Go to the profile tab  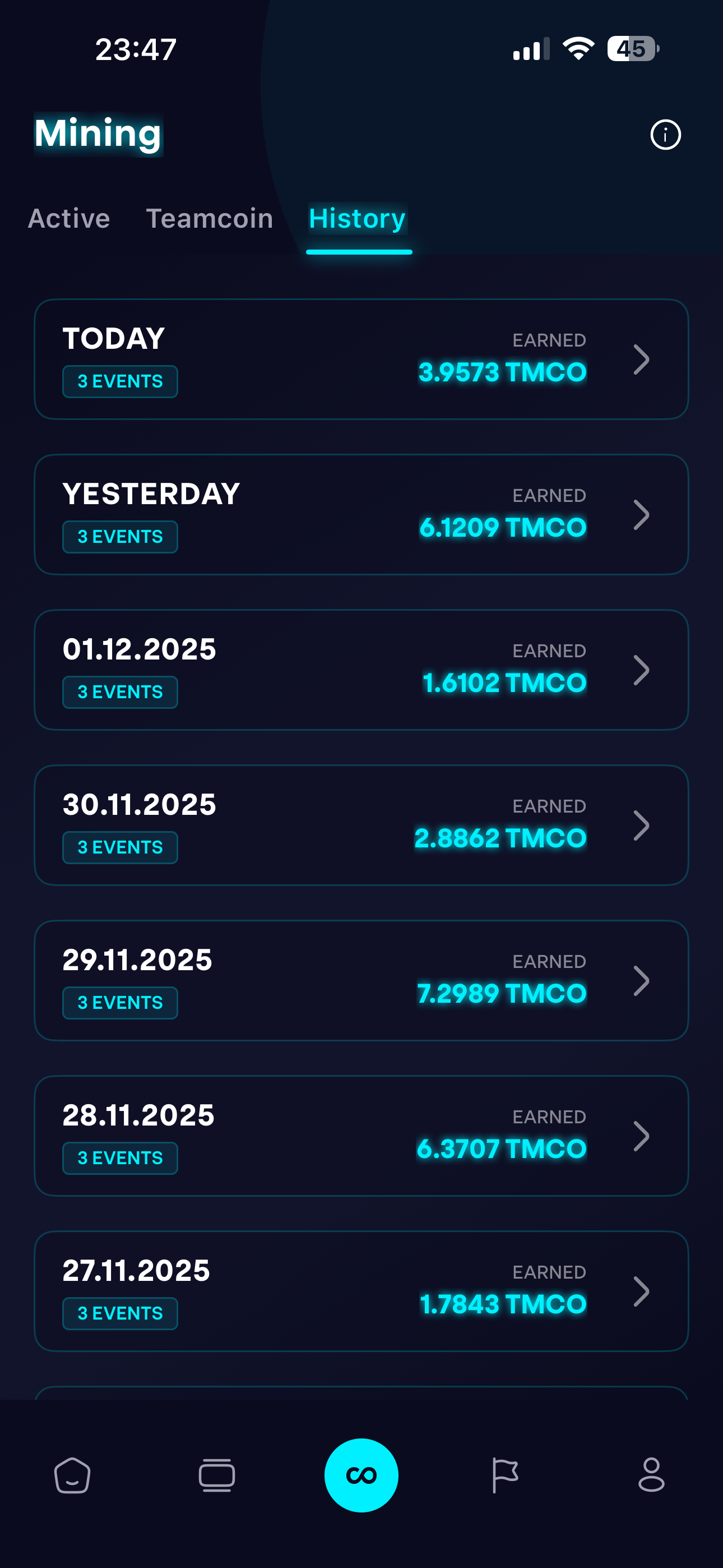point(651,1475)
